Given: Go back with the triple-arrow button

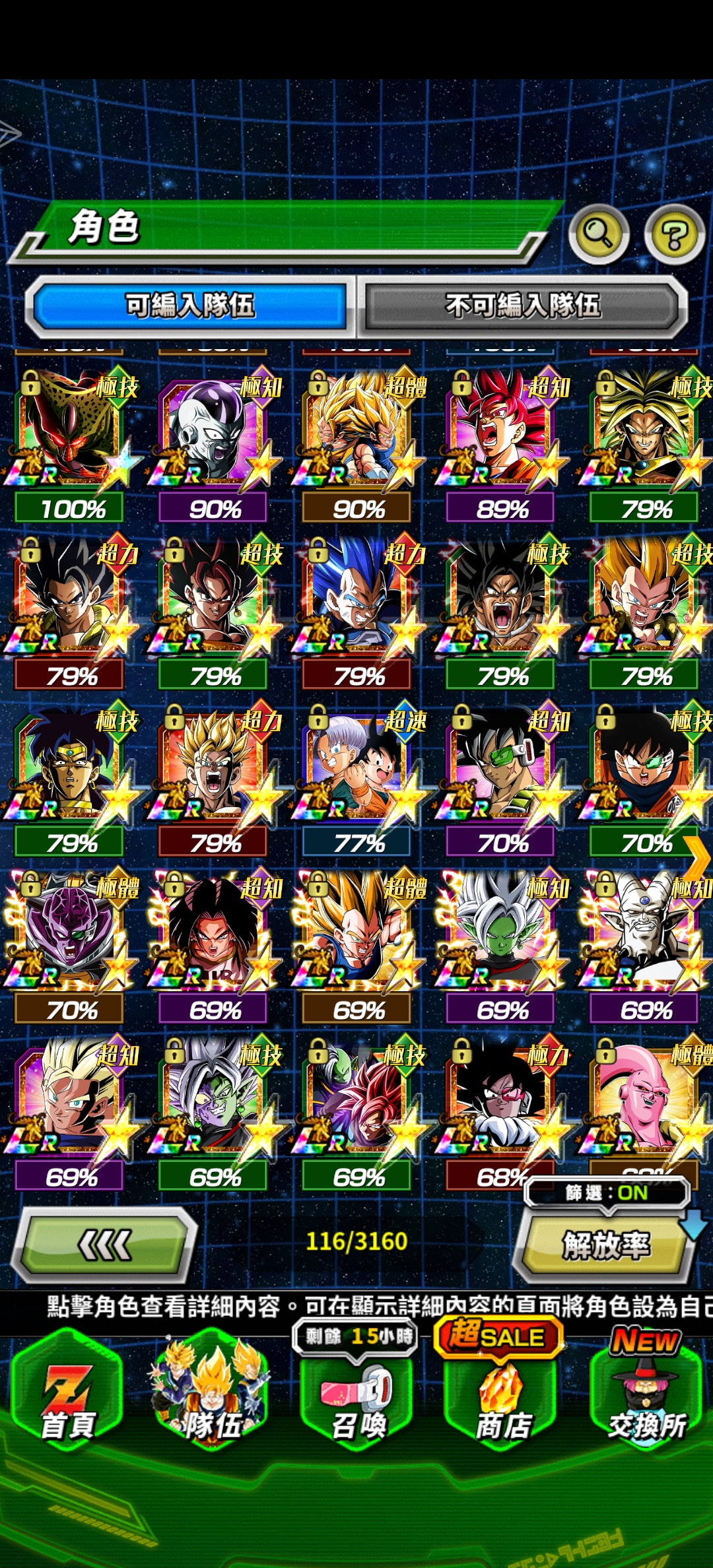Looking at the screenshot, I should coord(106,1245).
